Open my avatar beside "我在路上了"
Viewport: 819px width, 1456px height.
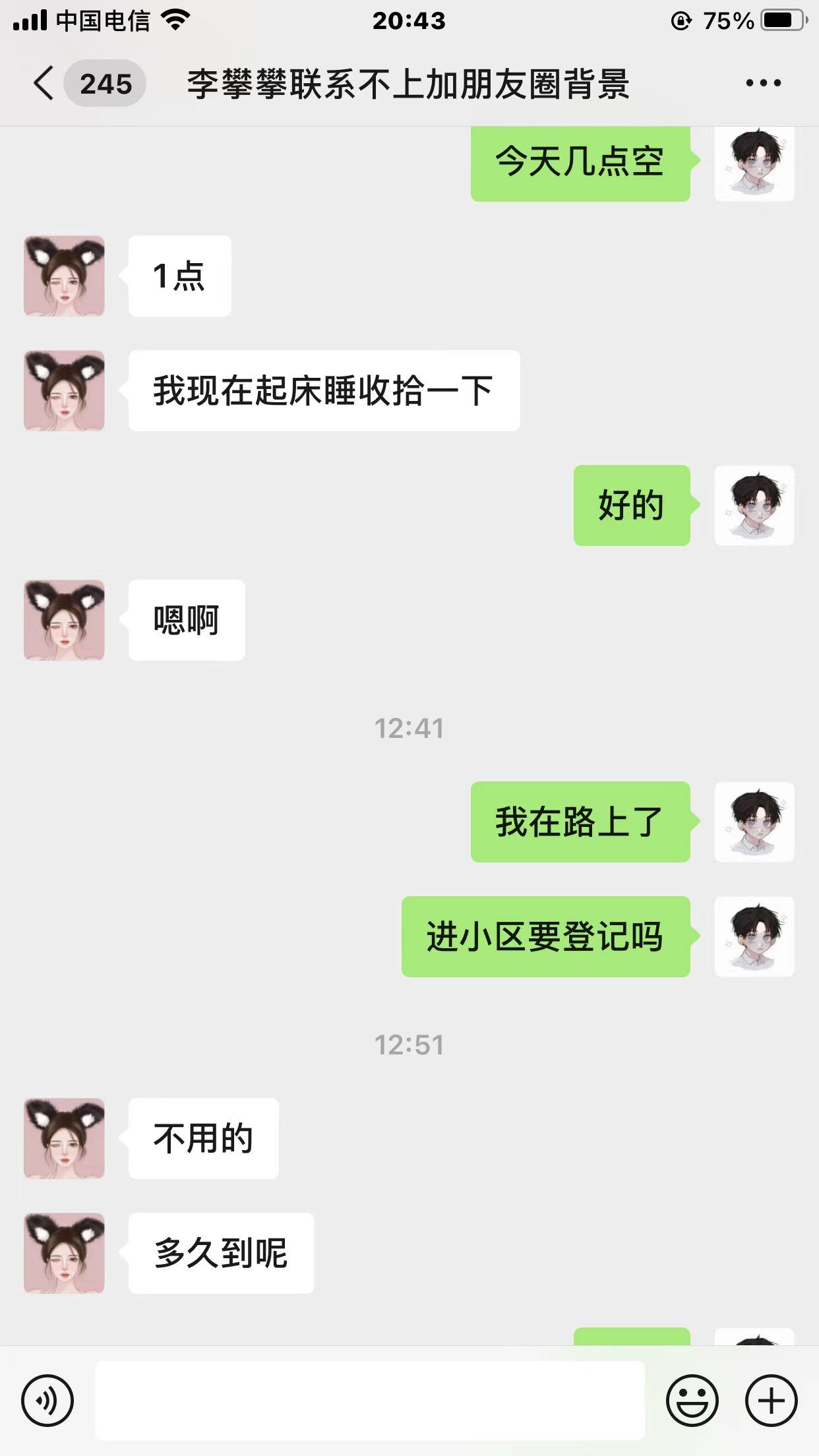[754, 822]
